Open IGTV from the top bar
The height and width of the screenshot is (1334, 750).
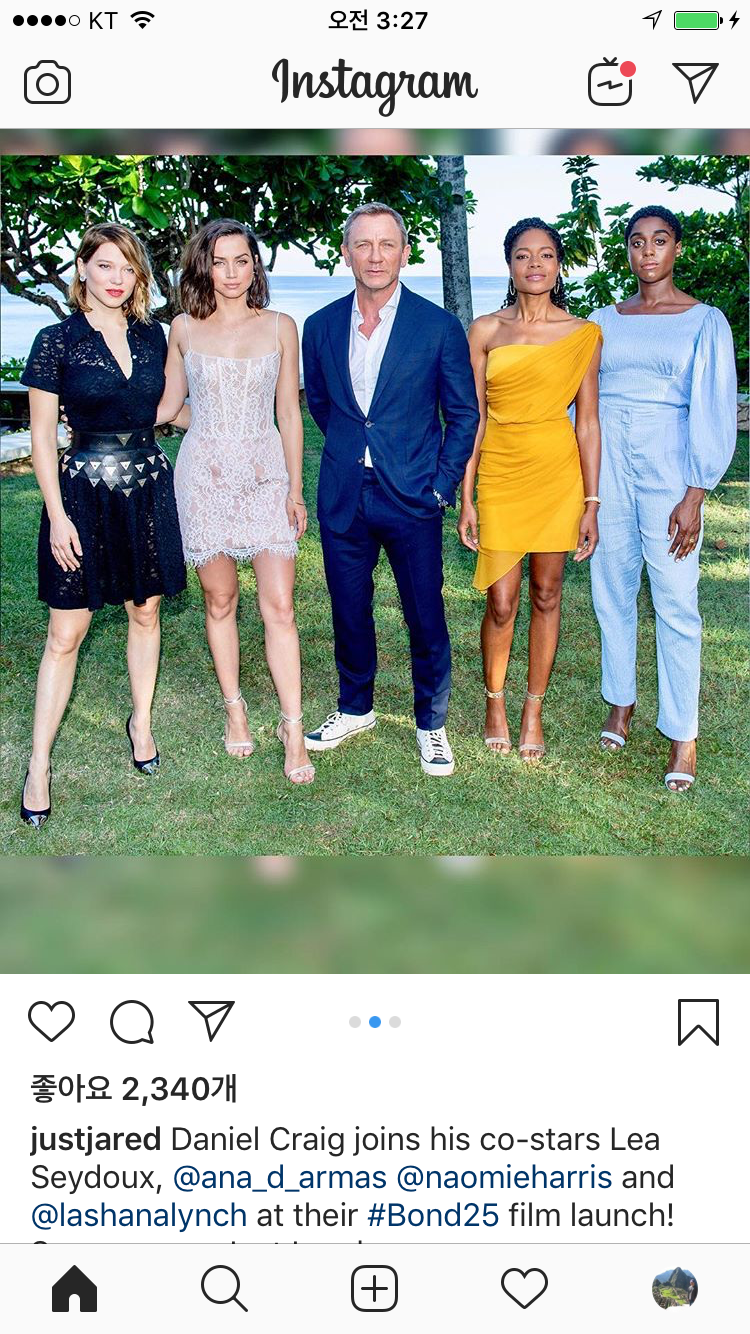click(611, 82)
